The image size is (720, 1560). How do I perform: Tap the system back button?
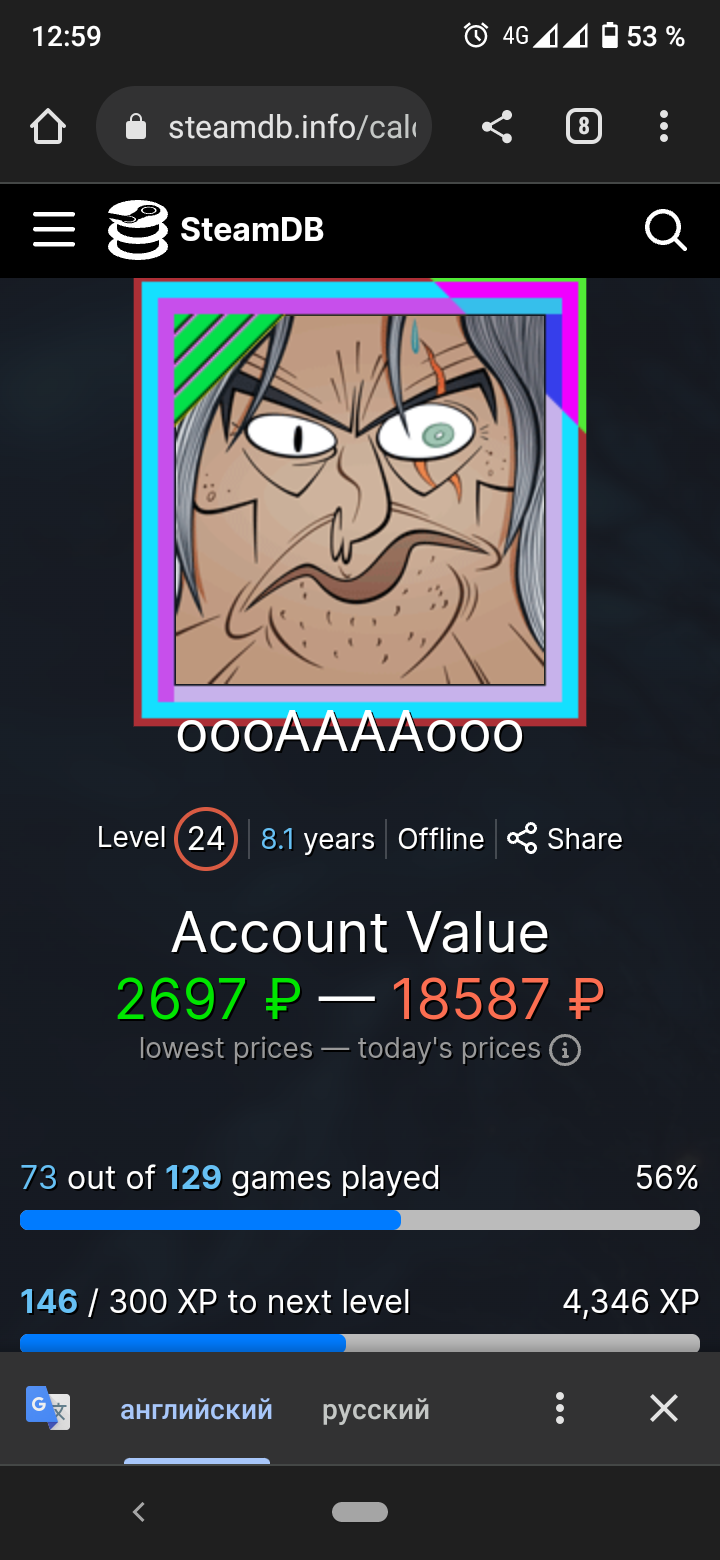[x=139, y=1512]
